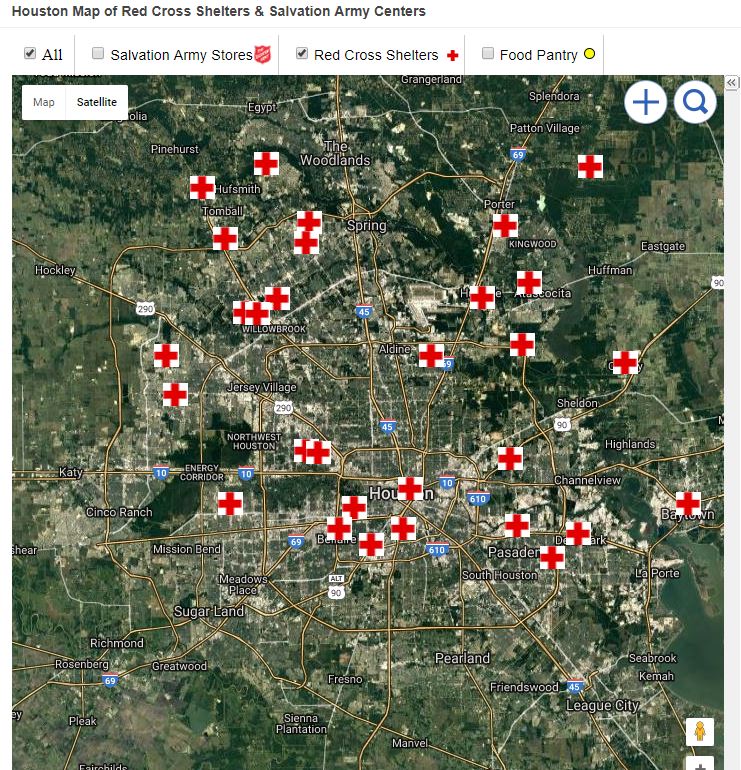
Task: Open the map search magnifier
Action: click(695, 102)
